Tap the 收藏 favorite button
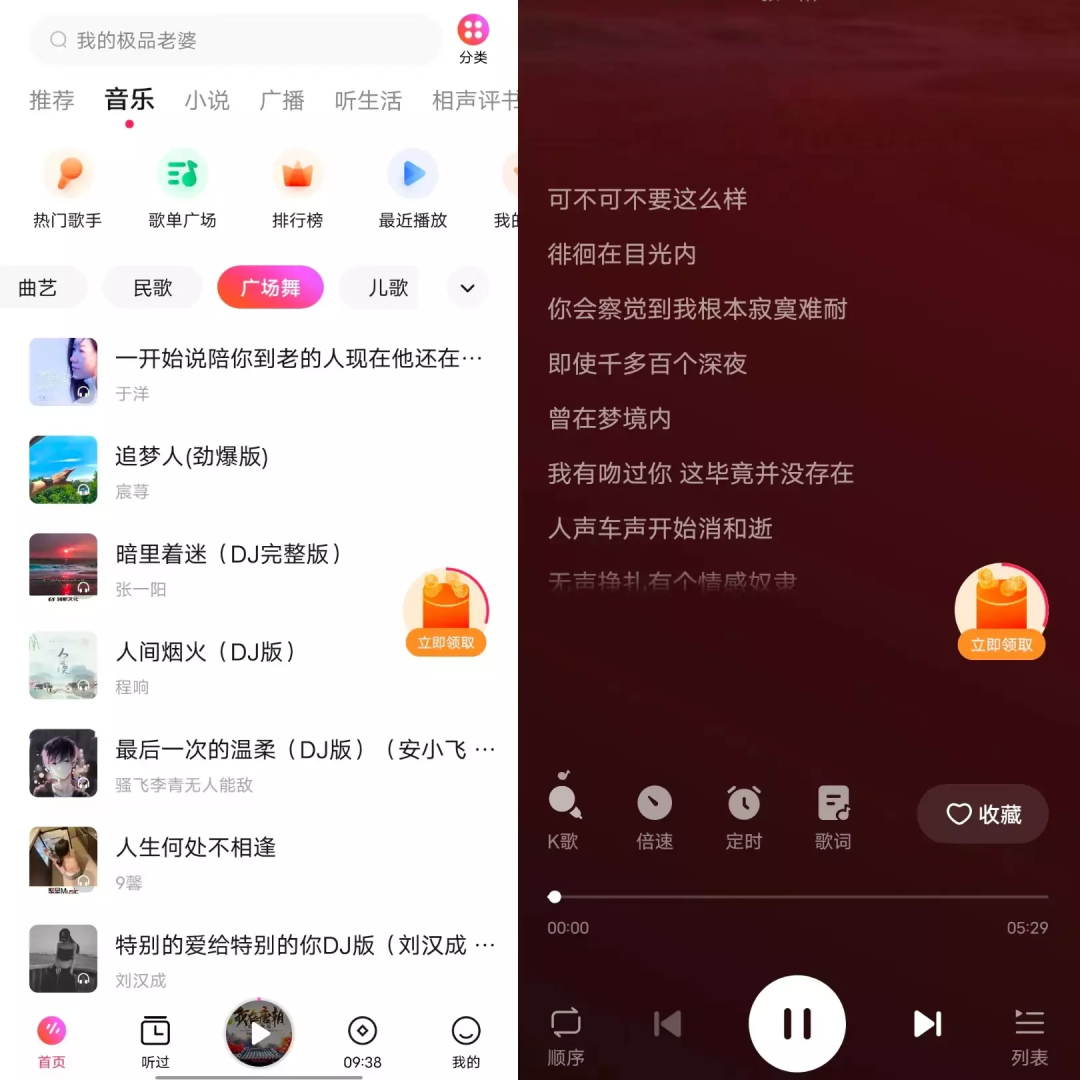This screenshot has width=1080, height=1080. (983, 814)
